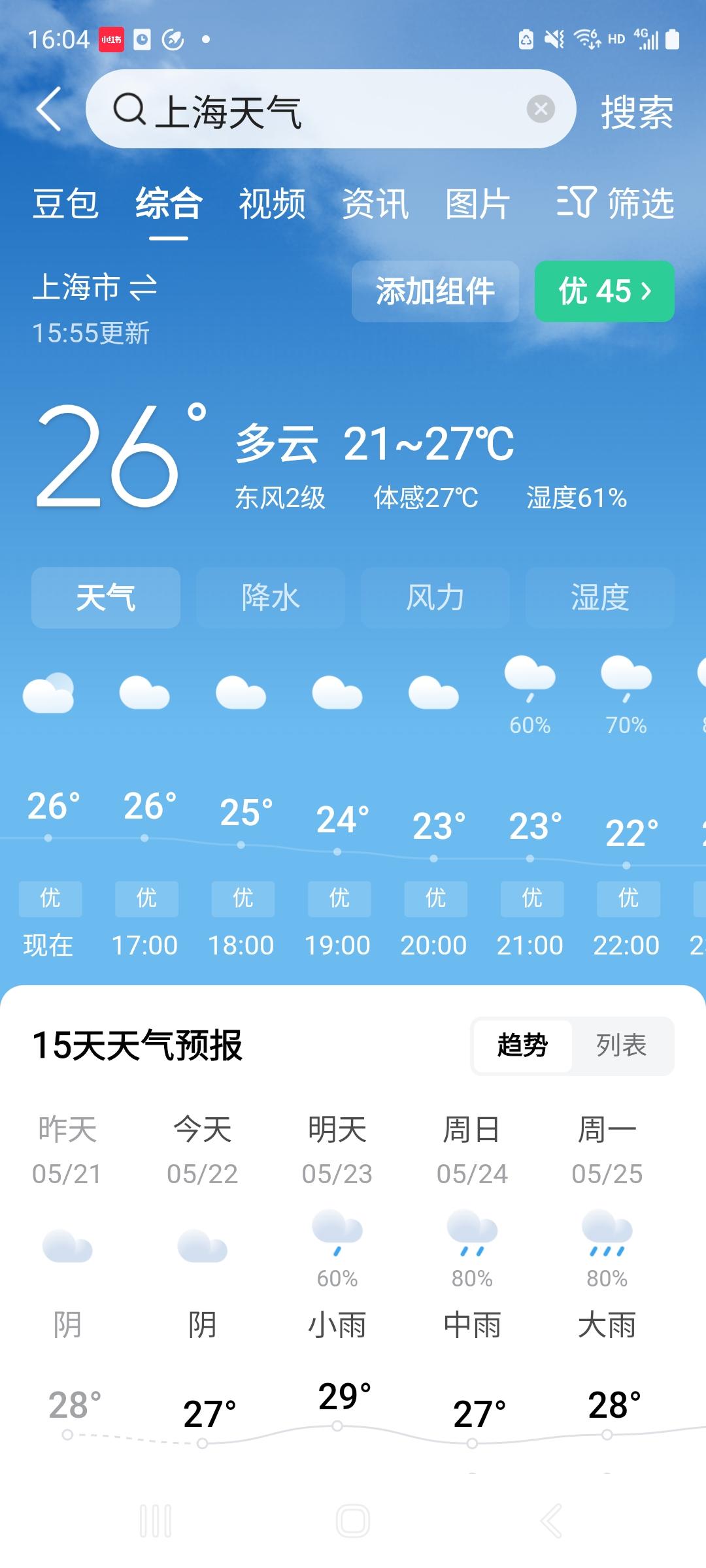Switch to the 视频 tab
The height and width of the screenshot is (1568, 706).
[272, 203]
